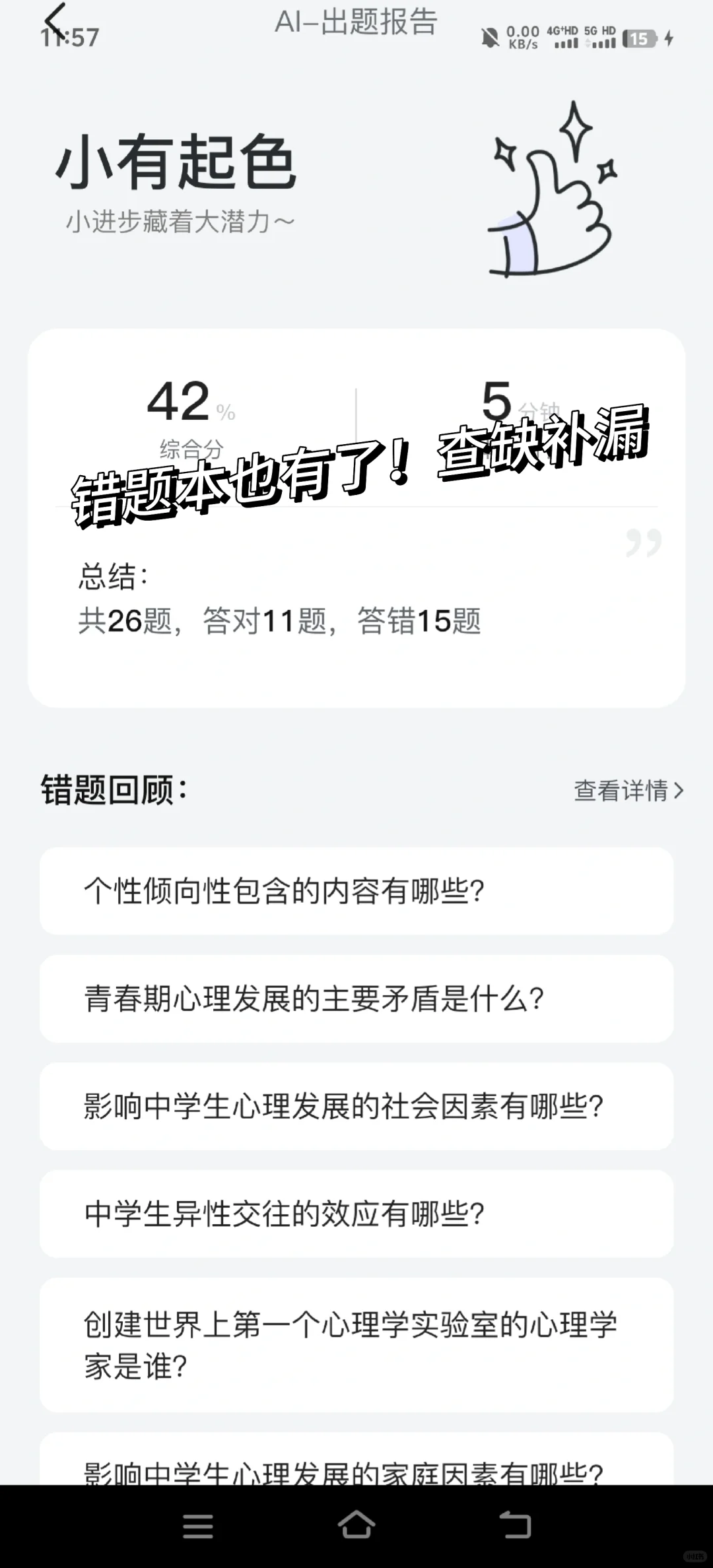713x1568 pixels.
Task: Open the question about 第一个心理学实验室
Action: pos(356,1345)
